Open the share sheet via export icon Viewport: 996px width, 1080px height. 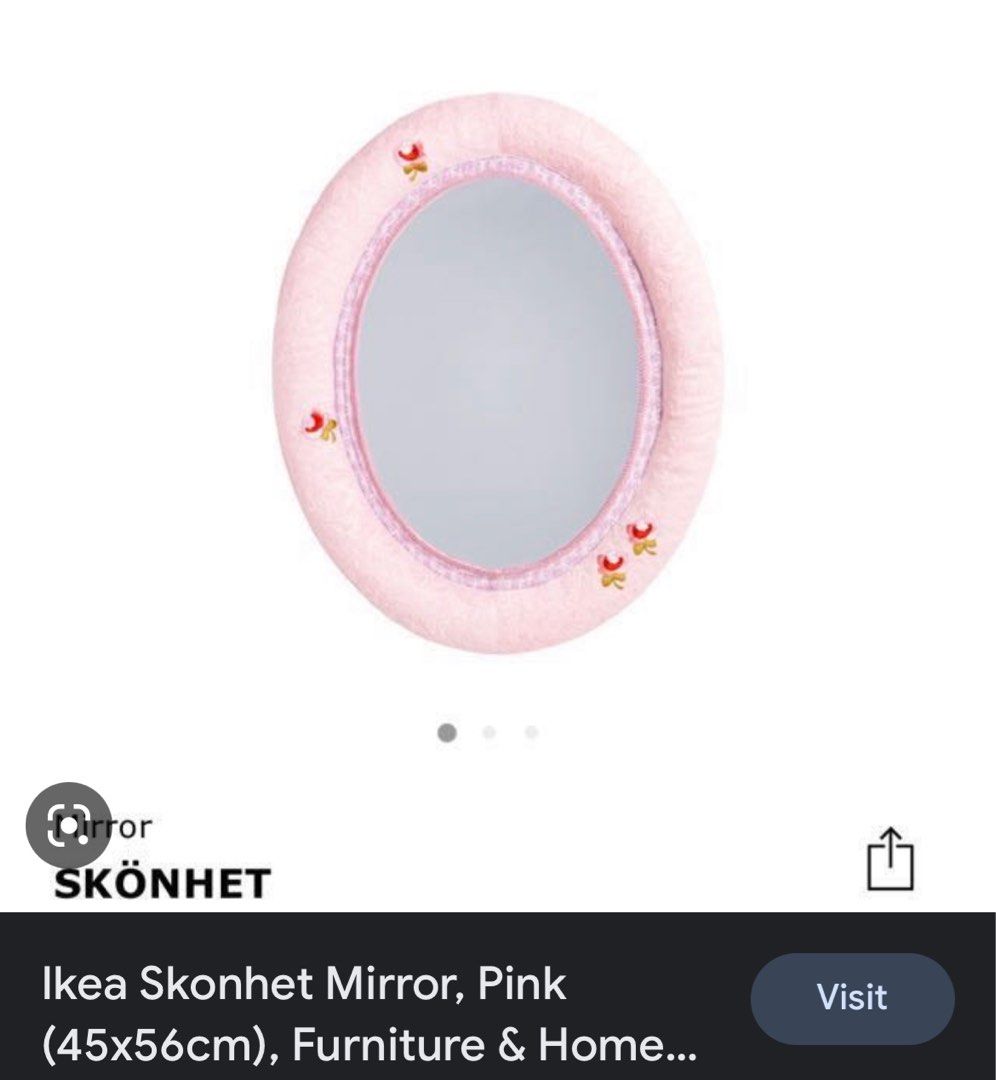pyautogui.click(x=891, y=860)
